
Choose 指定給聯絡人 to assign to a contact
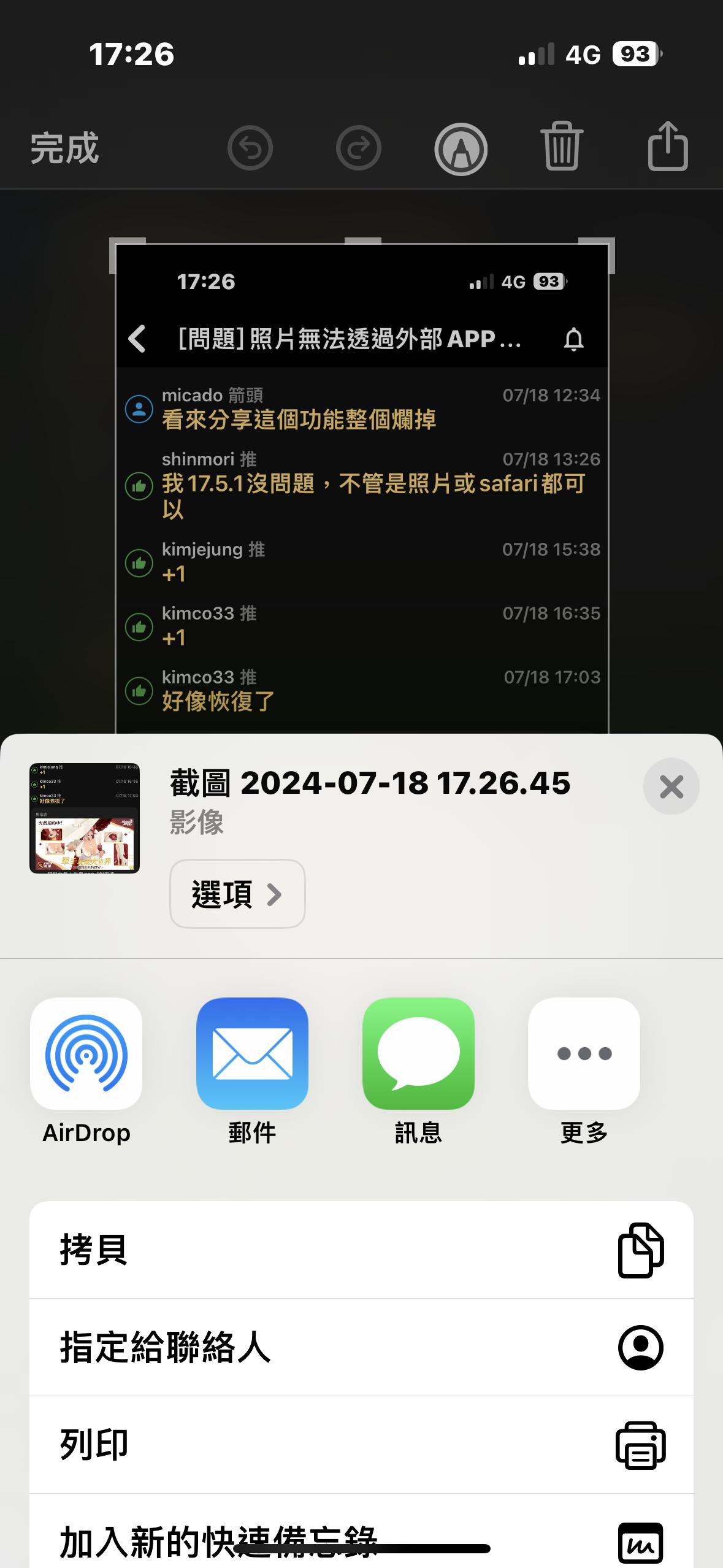click(361, 1347)
